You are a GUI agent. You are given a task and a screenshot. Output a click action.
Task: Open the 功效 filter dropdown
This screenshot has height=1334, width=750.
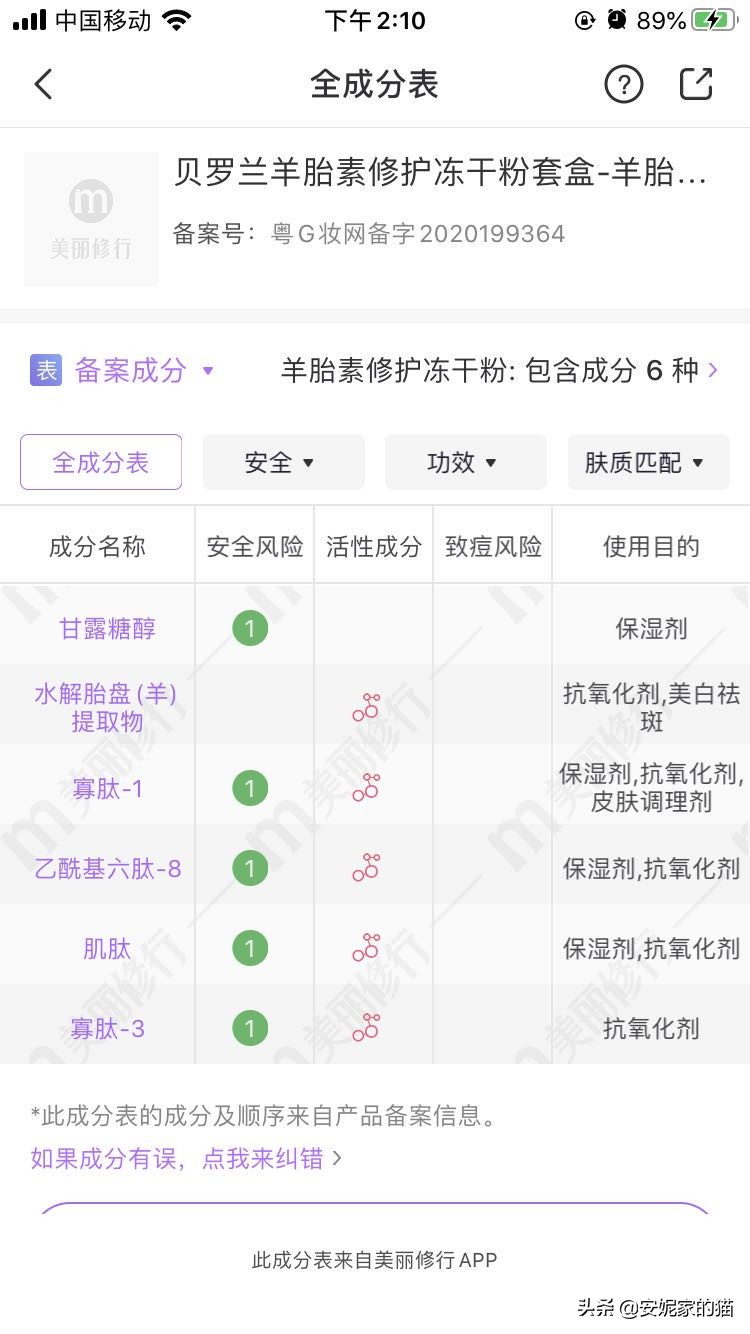point(465,462)
